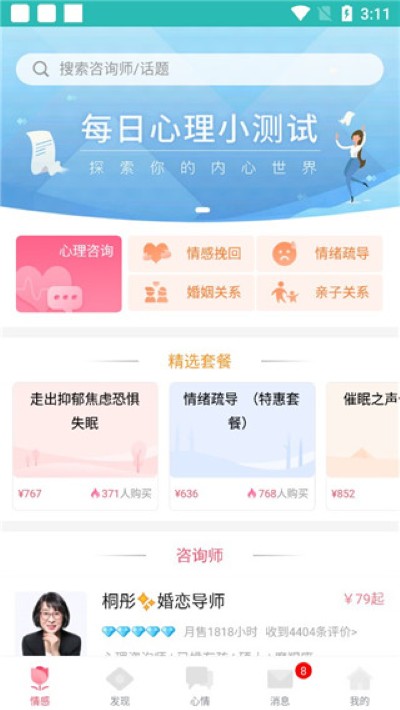Open the 走出抑郁焦虑恐惧失眠 package
The width and height of the screenshot is (400, 710).
pyautogui.click(x=85, y=446)
